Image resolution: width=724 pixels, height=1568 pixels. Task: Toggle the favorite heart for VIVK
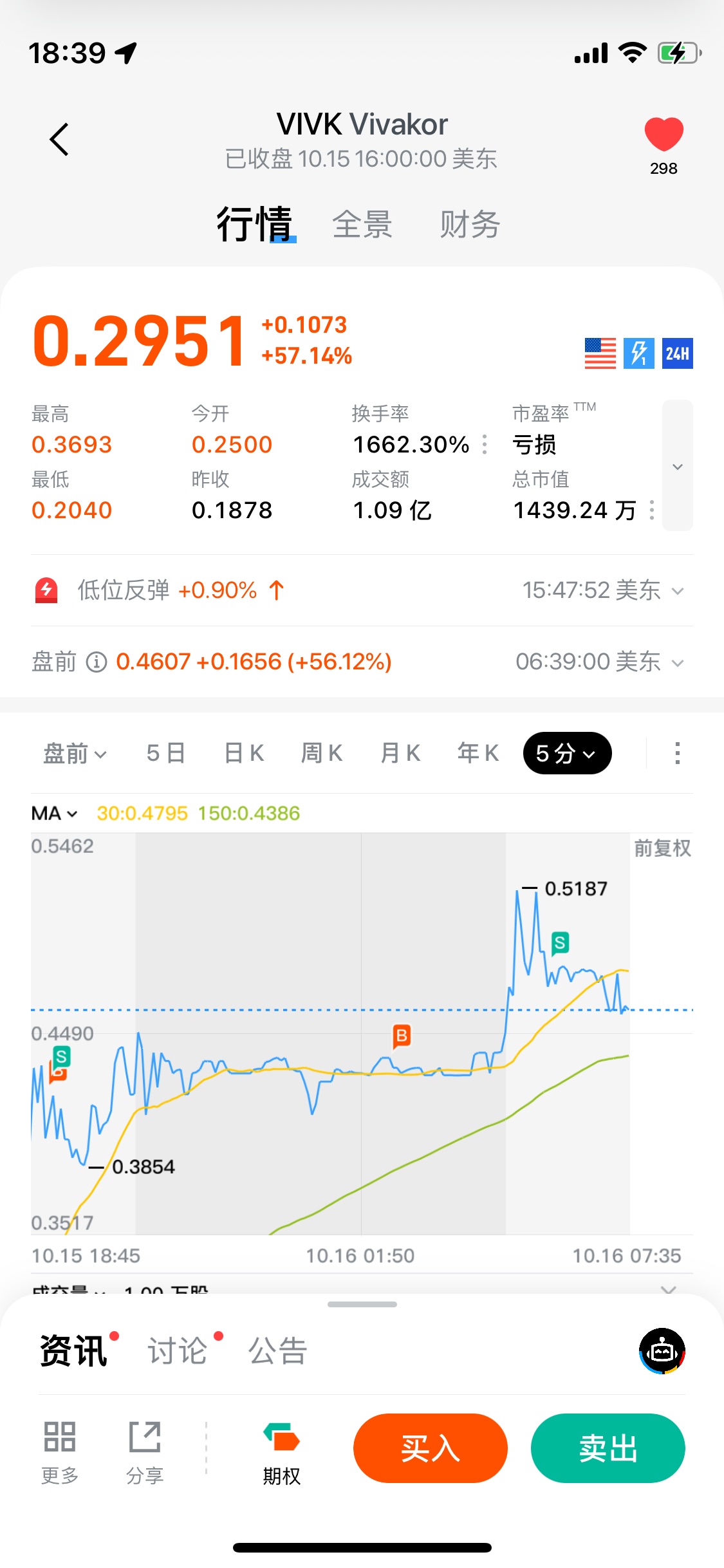pos(664,135)
